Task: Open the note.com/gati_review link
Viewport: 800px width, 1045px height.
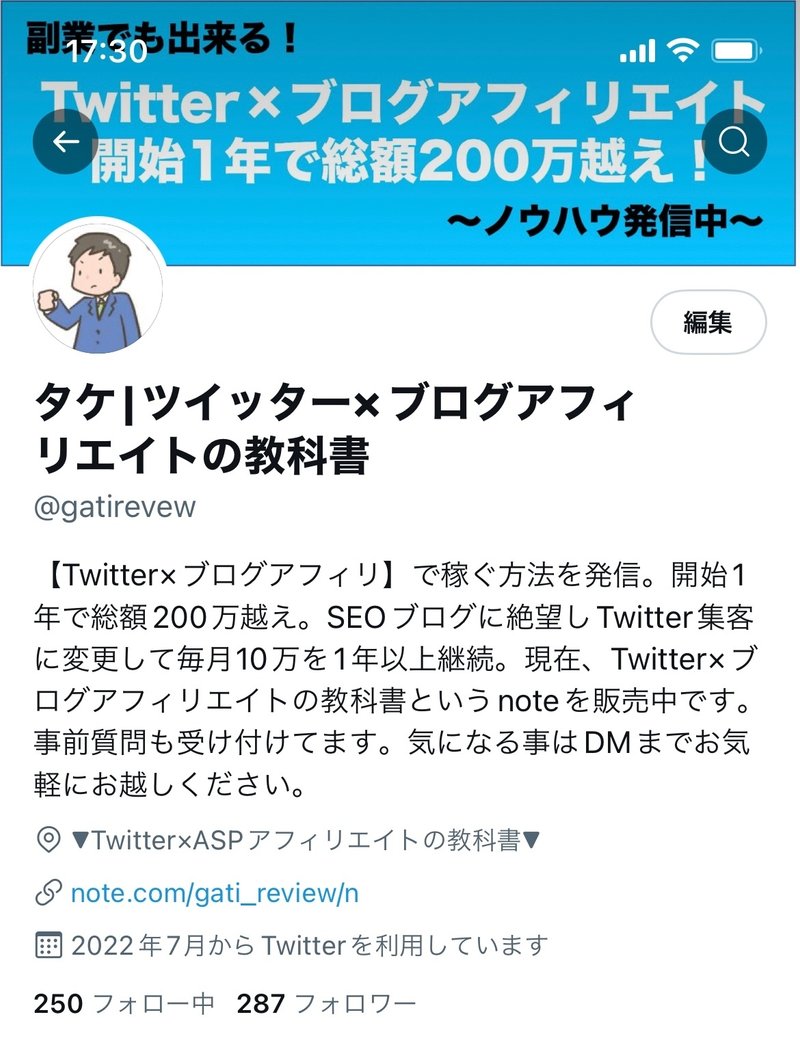Action: point(214,893)
